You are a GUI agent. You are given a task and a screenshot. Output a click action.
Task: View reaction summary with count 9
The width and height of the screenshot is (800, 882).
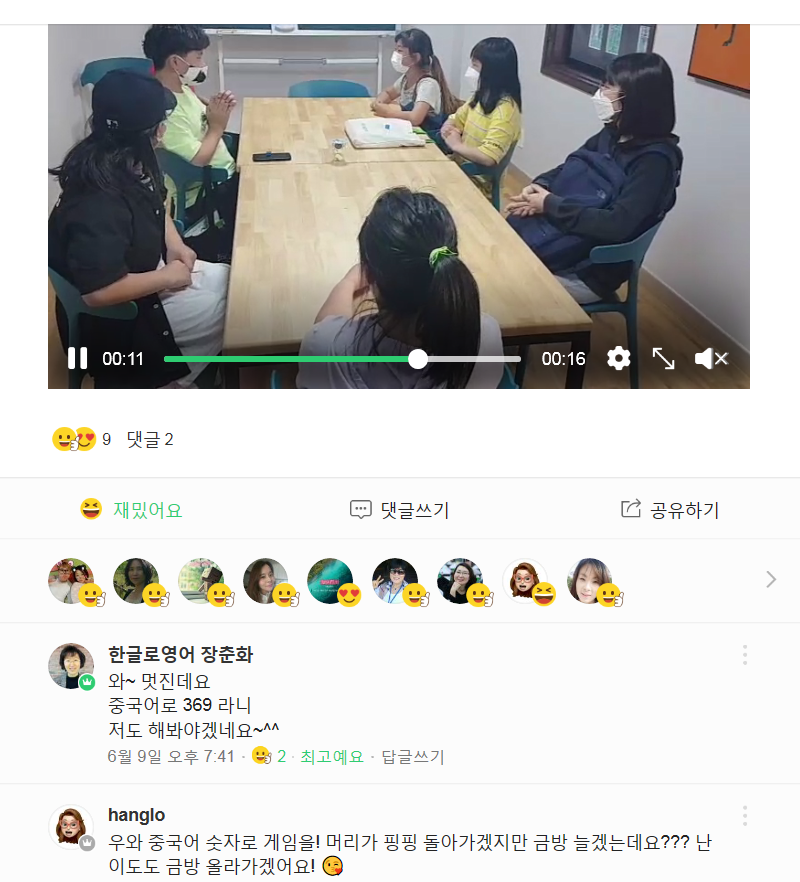[x=81, y=439]
